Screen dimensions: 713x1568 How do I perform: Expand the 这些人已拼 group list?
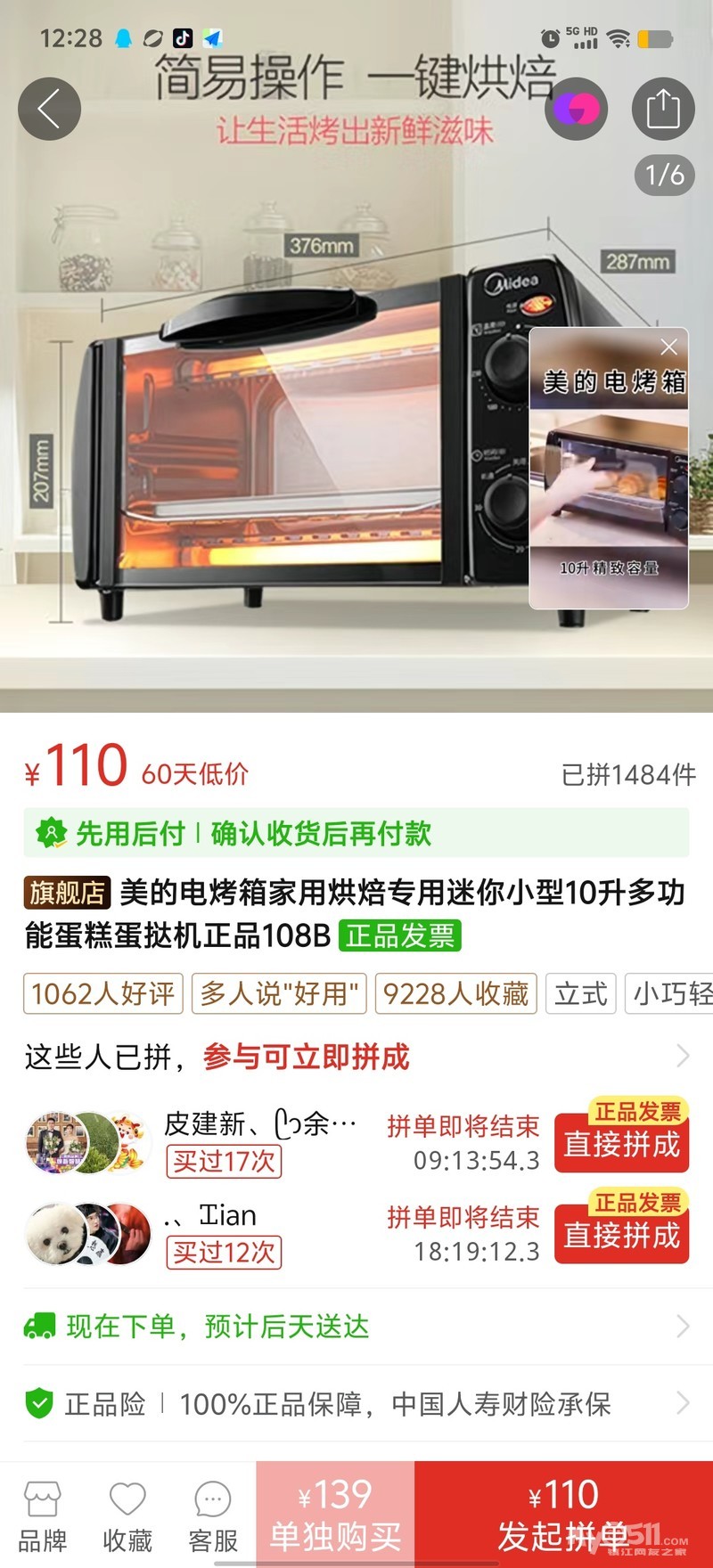682,1057
